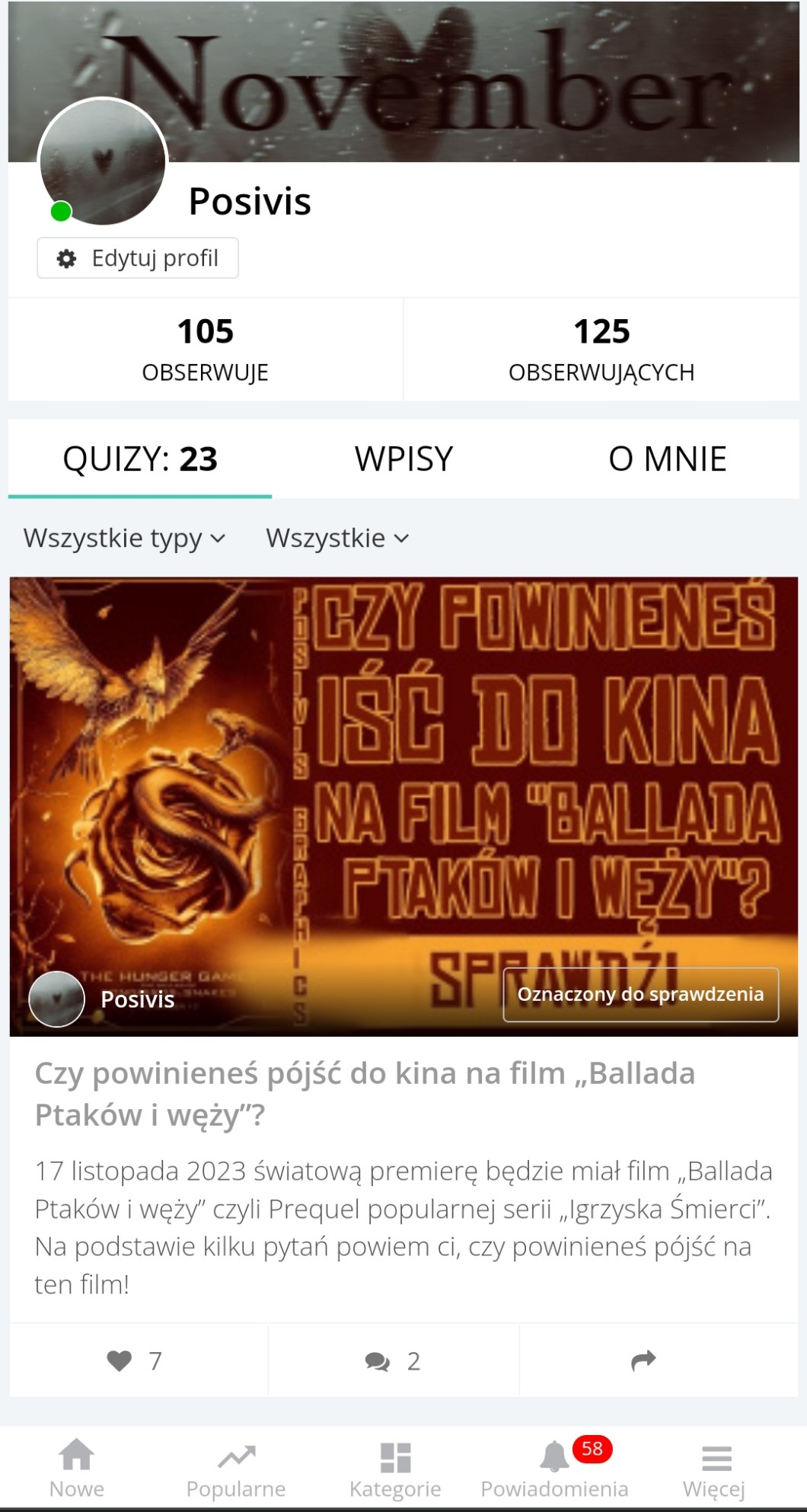
Task: Switch to the Wpisy tab
Action: tap(403, 459)
